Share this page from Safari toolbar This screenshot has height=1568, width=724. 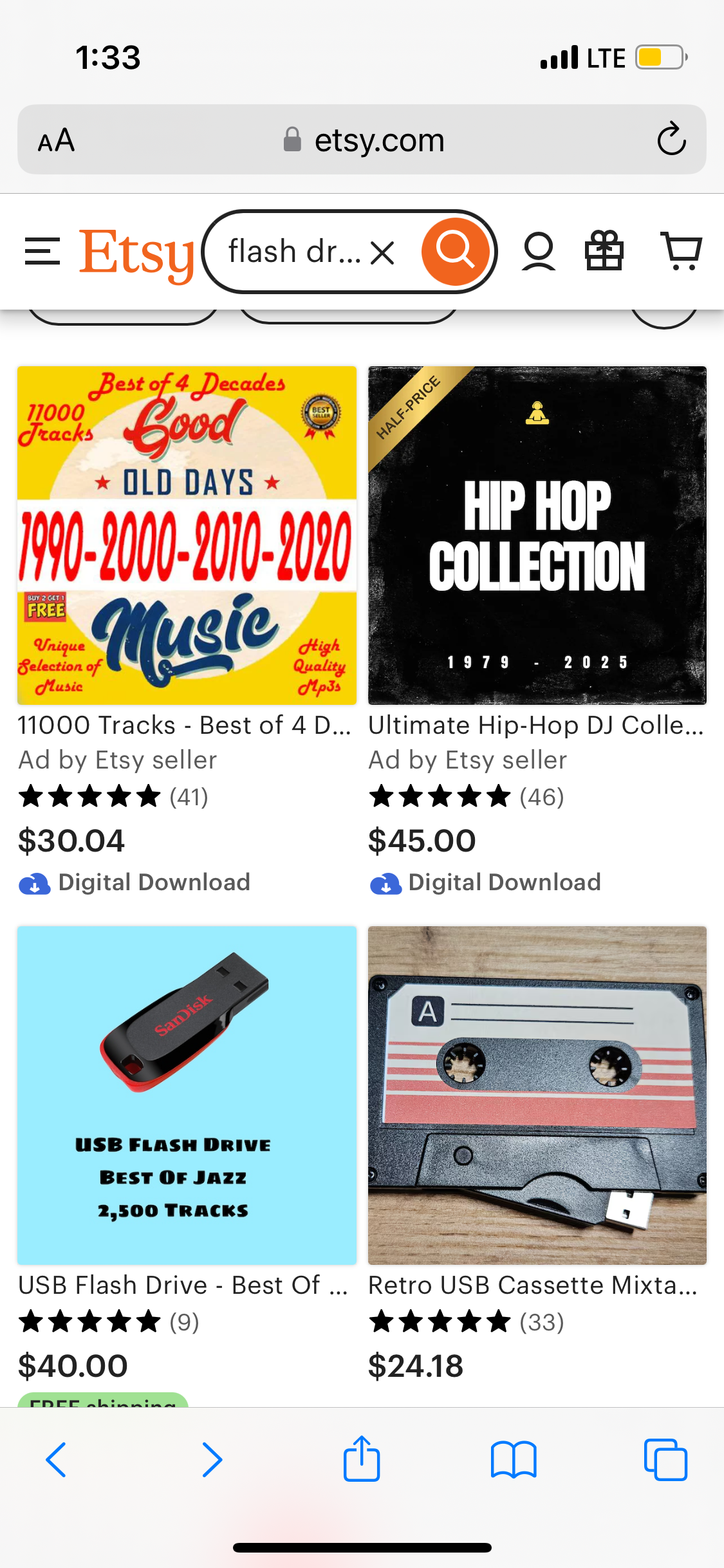(362, 1458)
